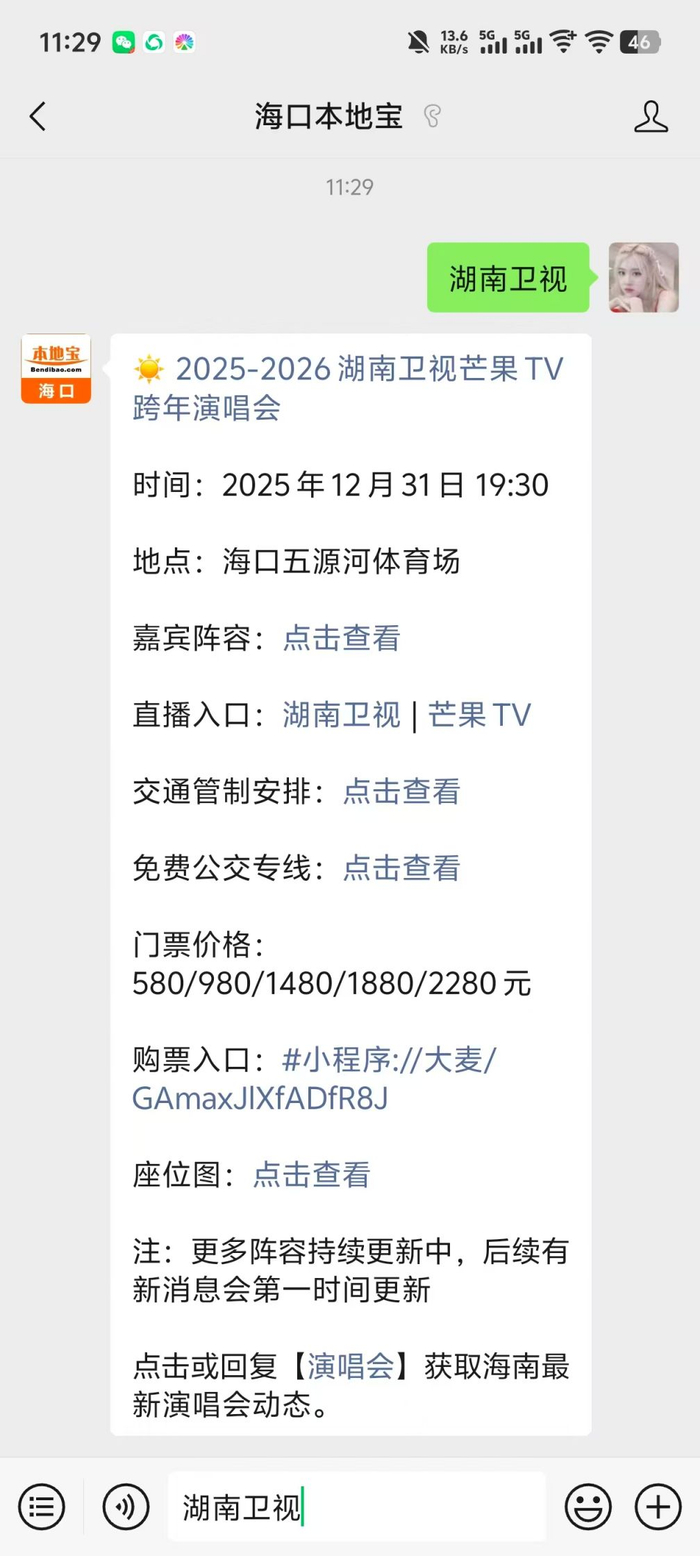Switch to voice input mode

pos(126,1506)
